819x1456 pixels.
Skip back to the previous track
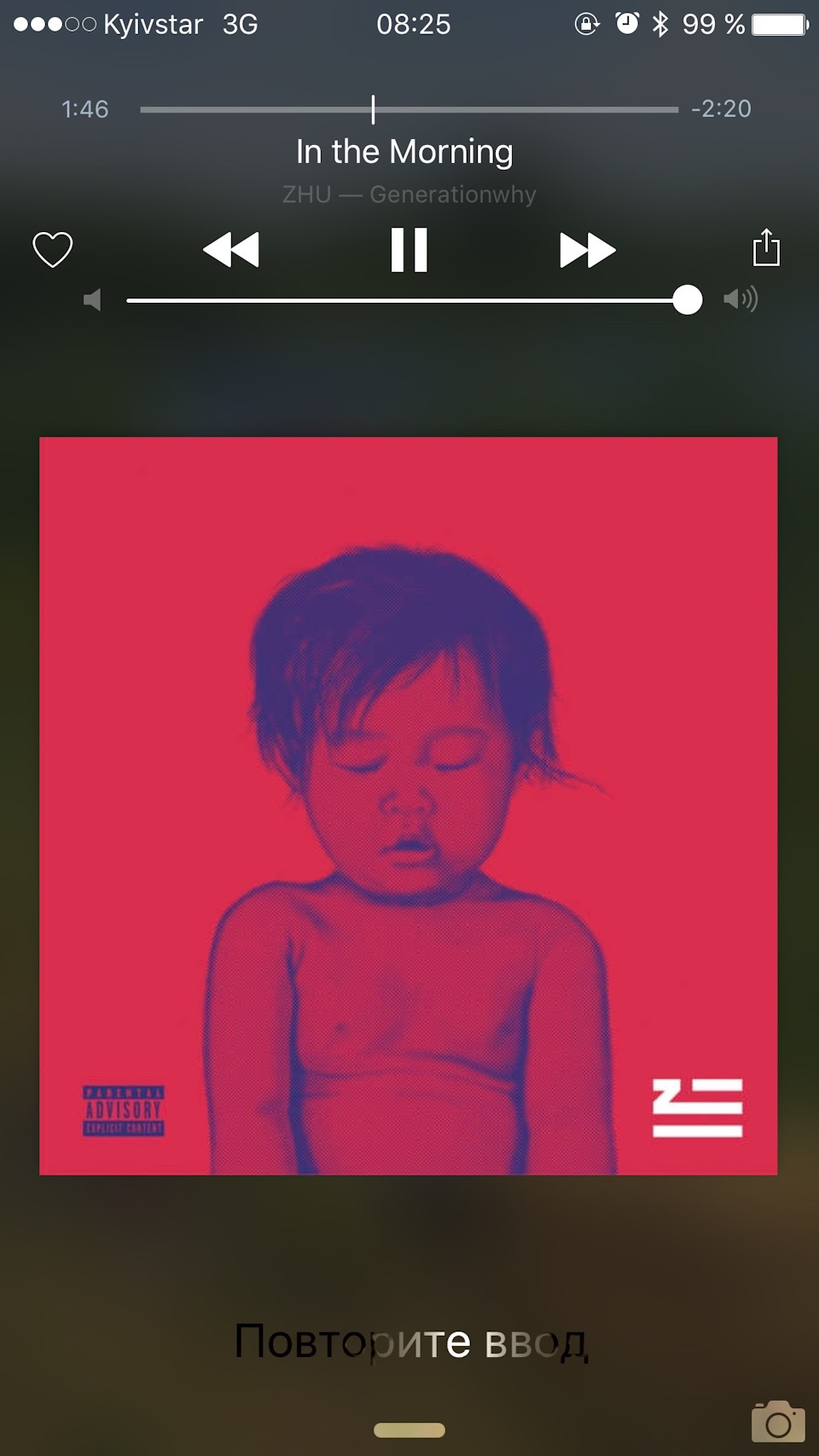point(231,250)
